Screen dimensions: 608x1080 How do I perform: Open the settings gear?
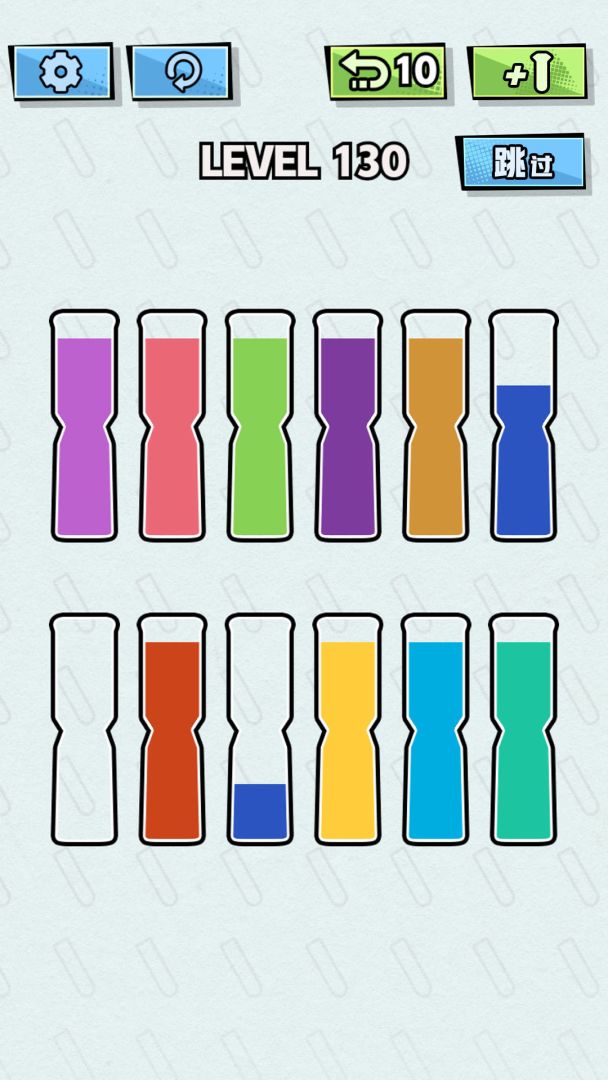coord(60,70)
